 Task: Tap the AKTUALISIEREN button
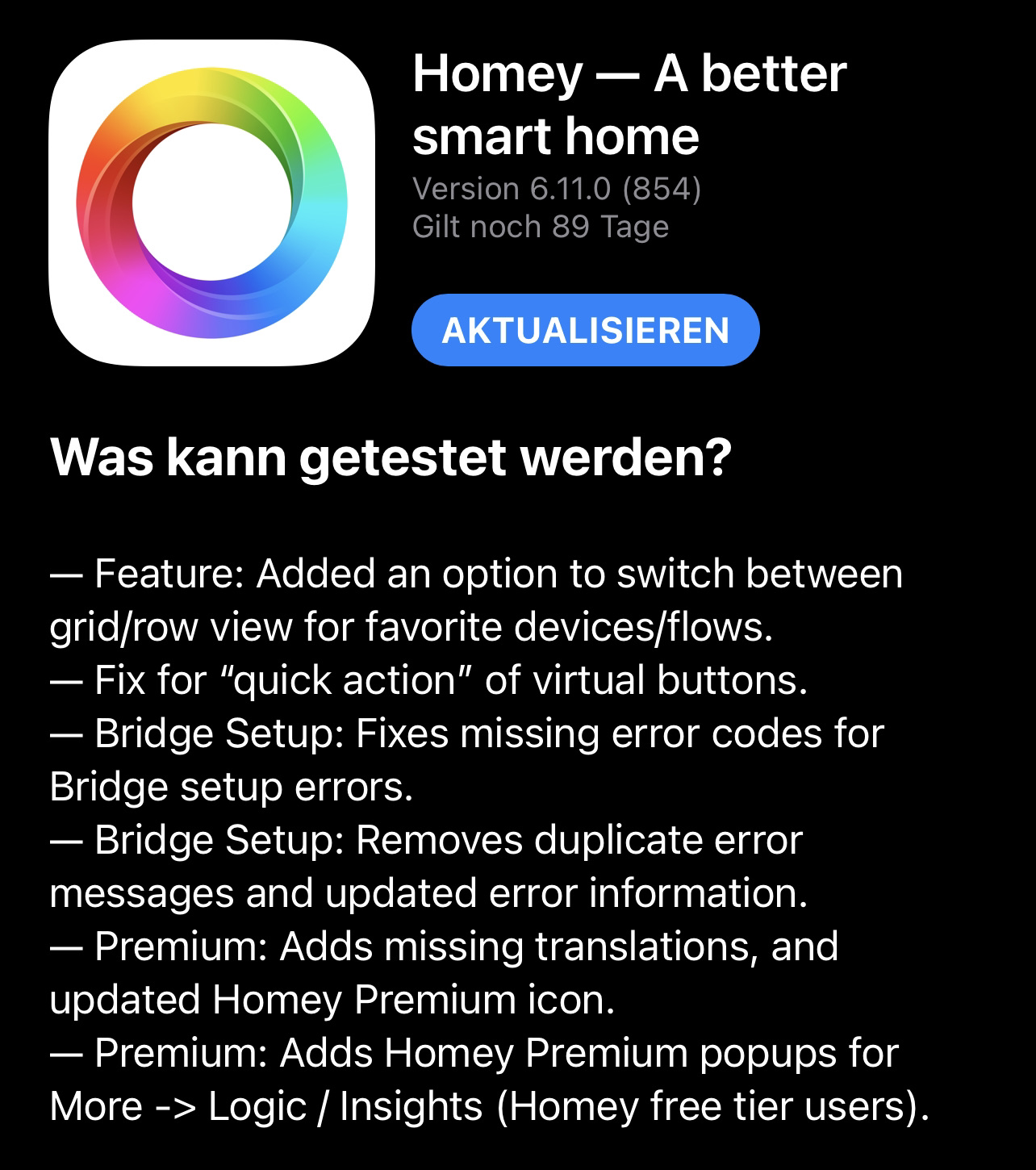585,330
